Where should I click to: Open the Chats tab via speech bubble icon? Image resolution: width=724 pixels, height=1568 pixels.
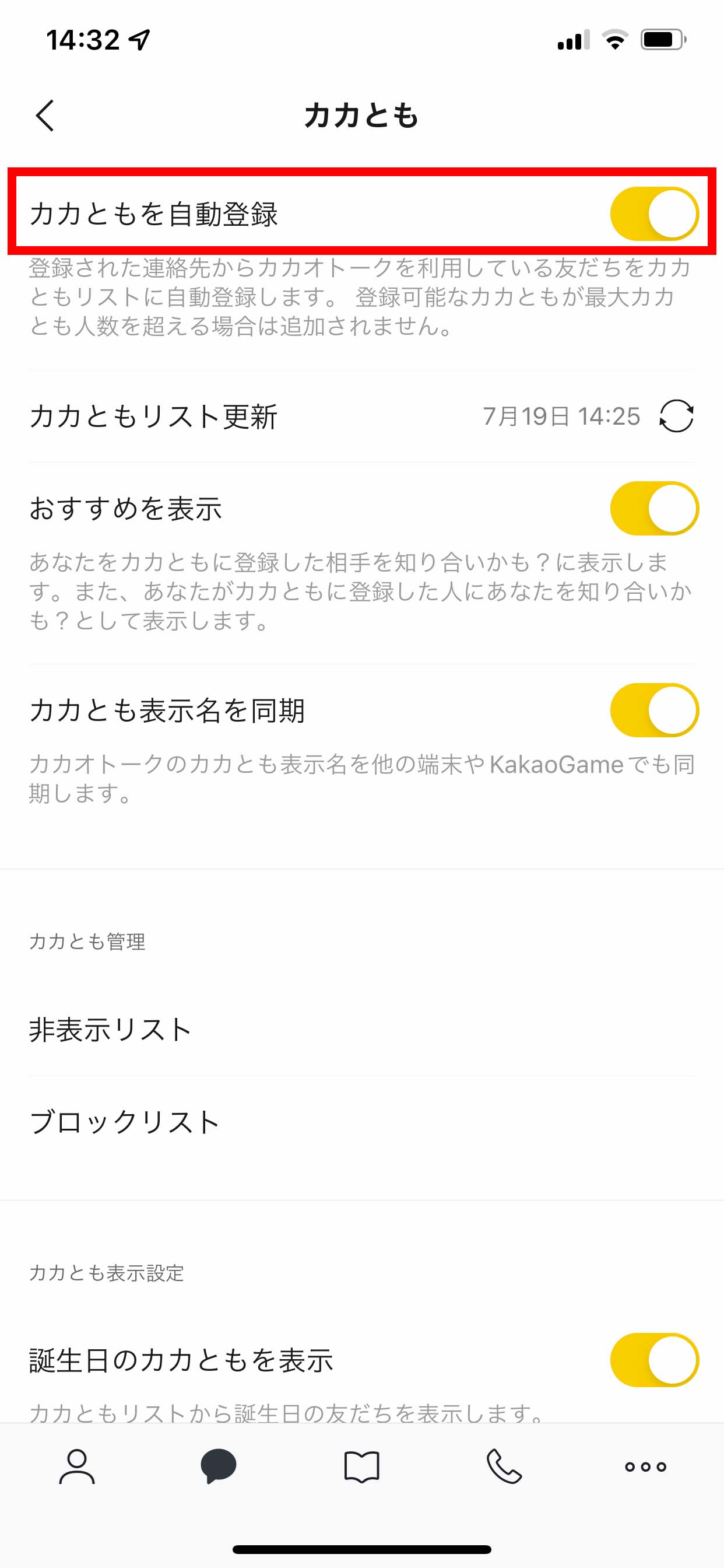coord(218,1467)
